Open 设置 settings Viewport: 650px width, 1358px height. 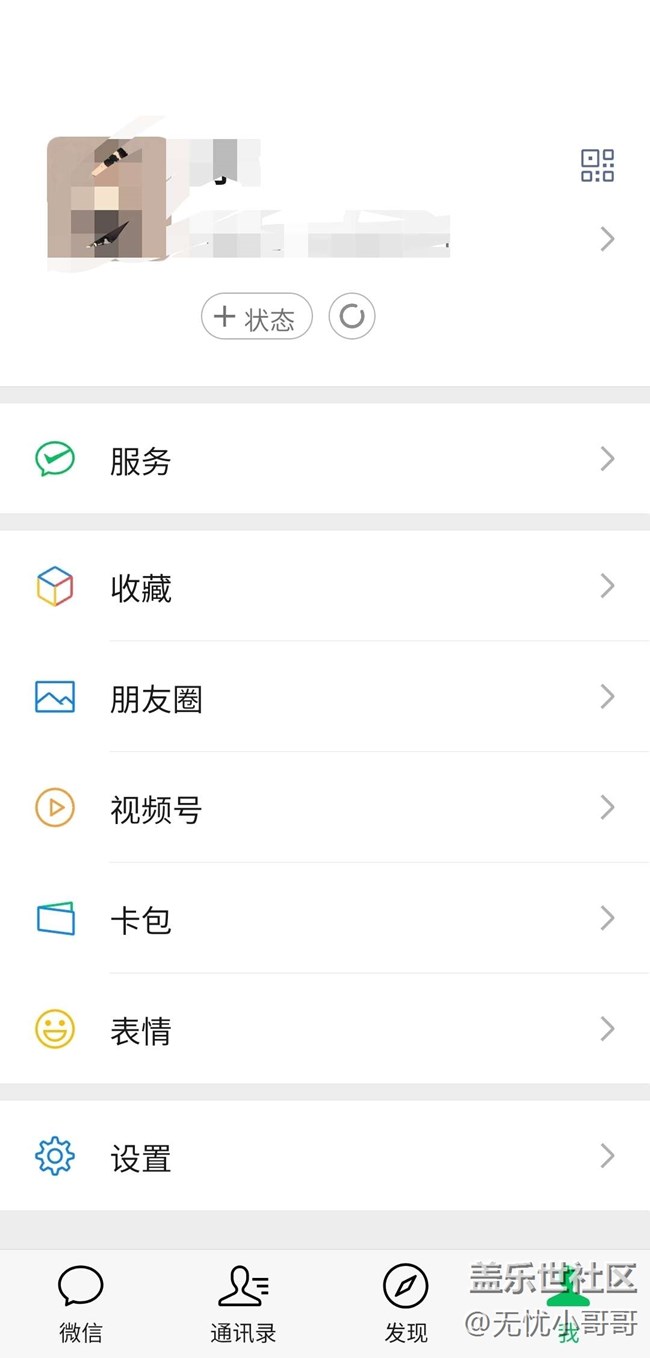[x=325, y=1157]
